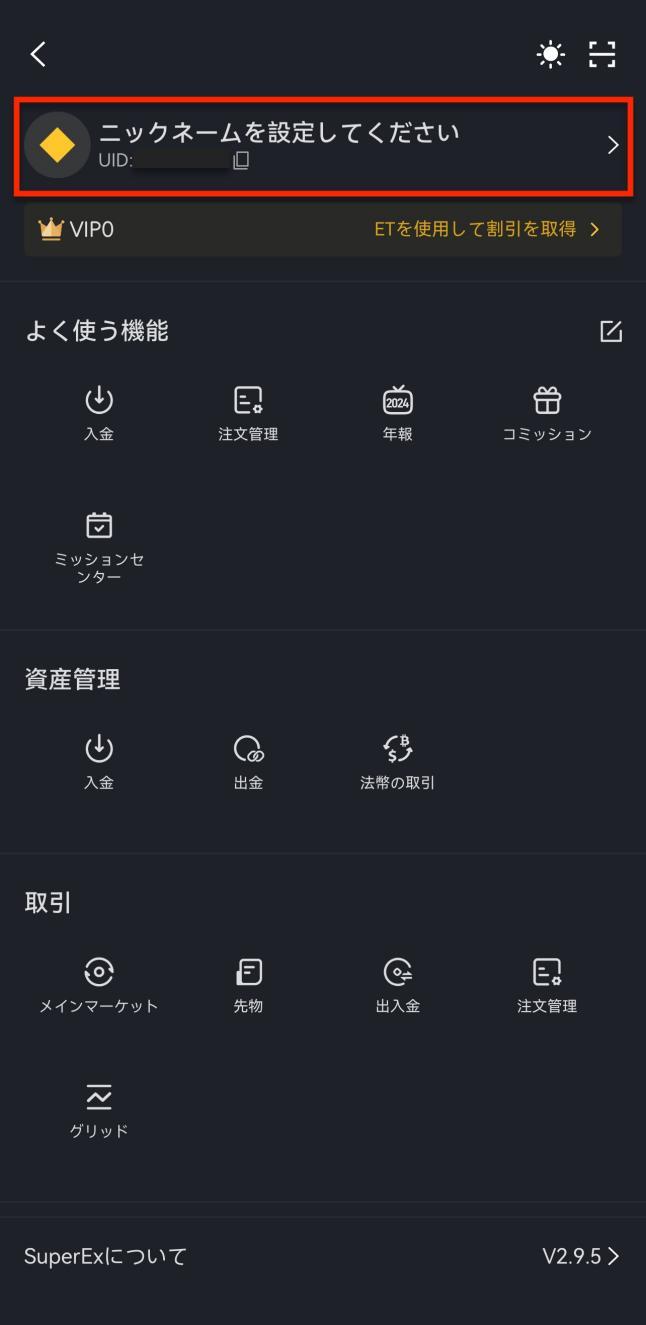
Task: Open 出金
Action: pos(248,762)
